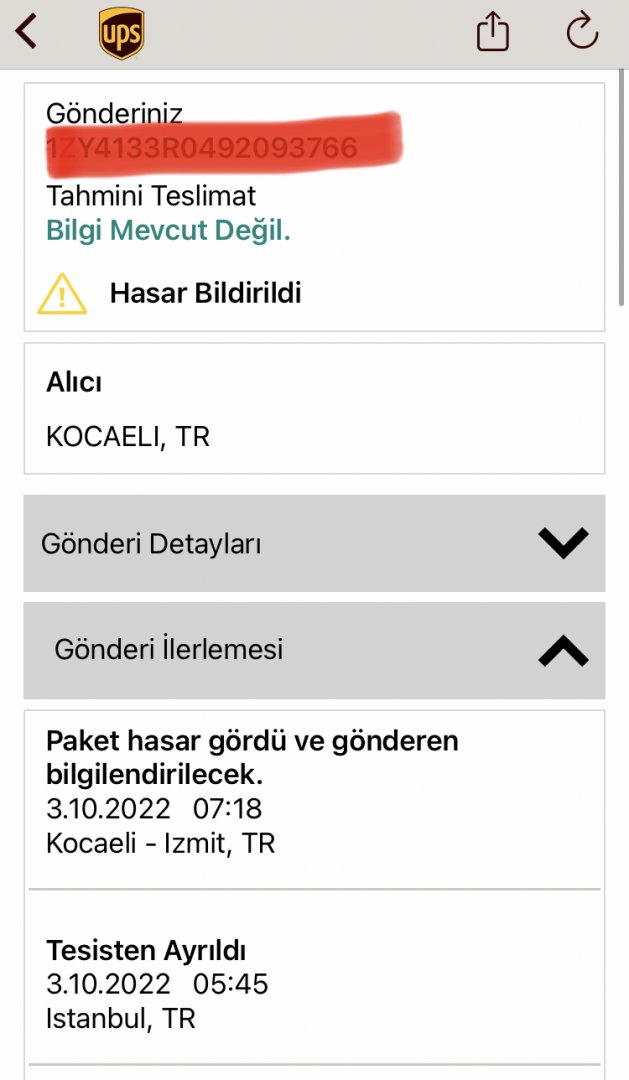Go back using the top arrow

[x=27, y=32]
